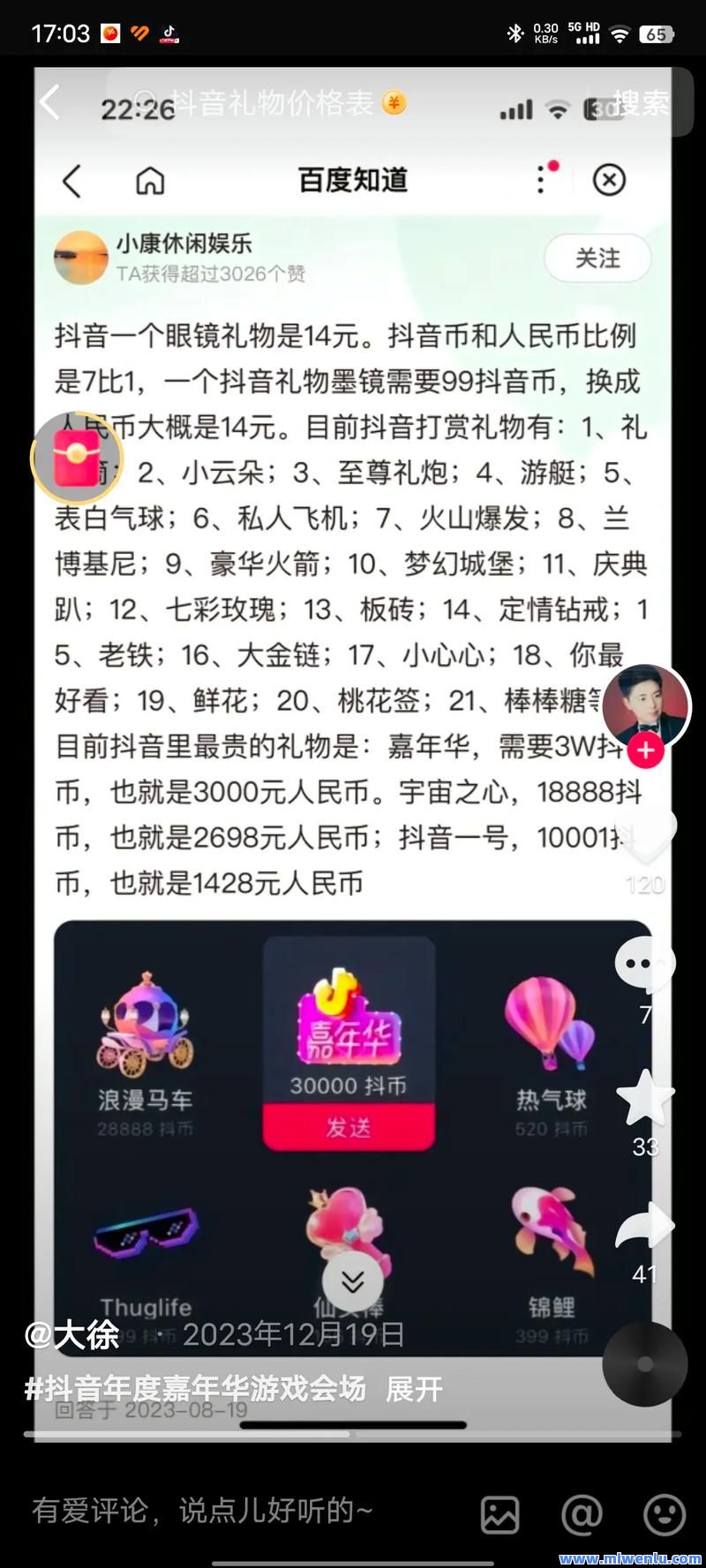Follow the author with the plus button
The width and height of the screenshot is (706, 1568).
click(645, 750)
